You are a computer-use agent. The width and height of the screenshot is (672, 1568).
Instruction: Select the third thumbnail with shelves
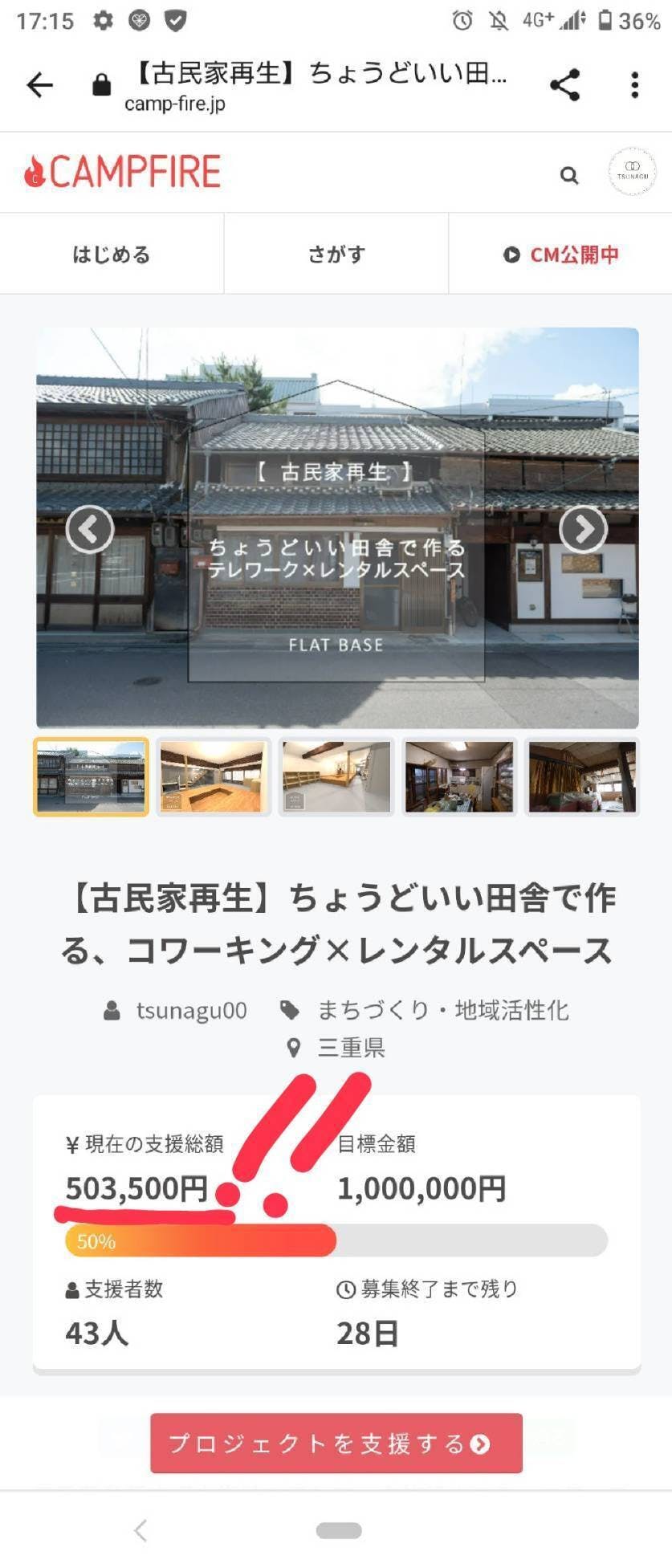tap(336, 776)
